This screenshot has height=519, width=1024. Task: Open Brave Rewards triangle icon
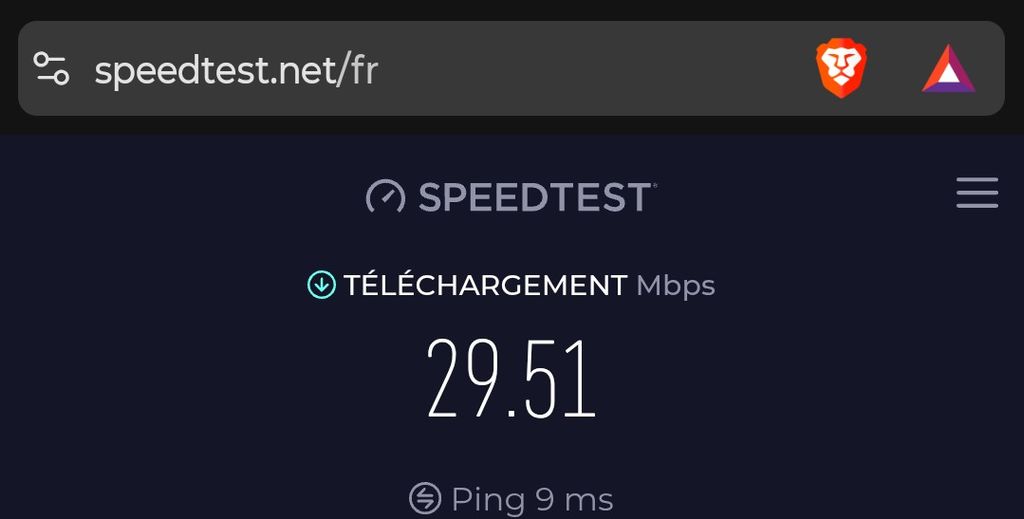coord(948,70)
